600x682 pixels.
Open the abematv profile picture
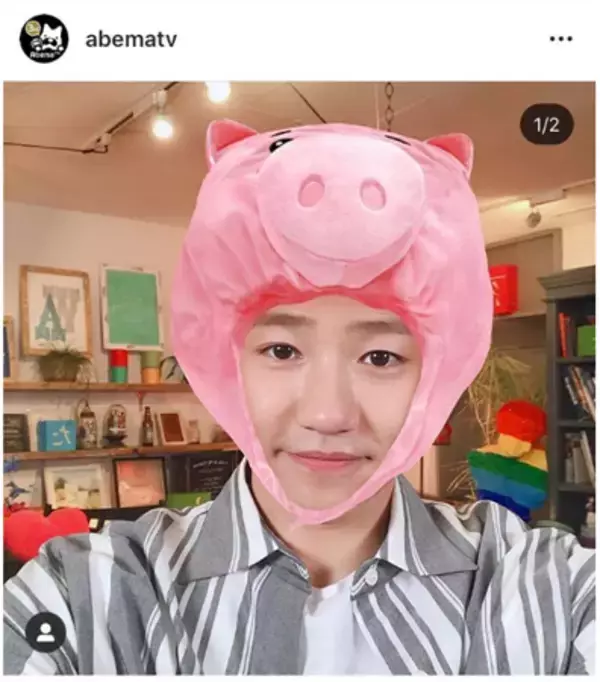point(44,39)
